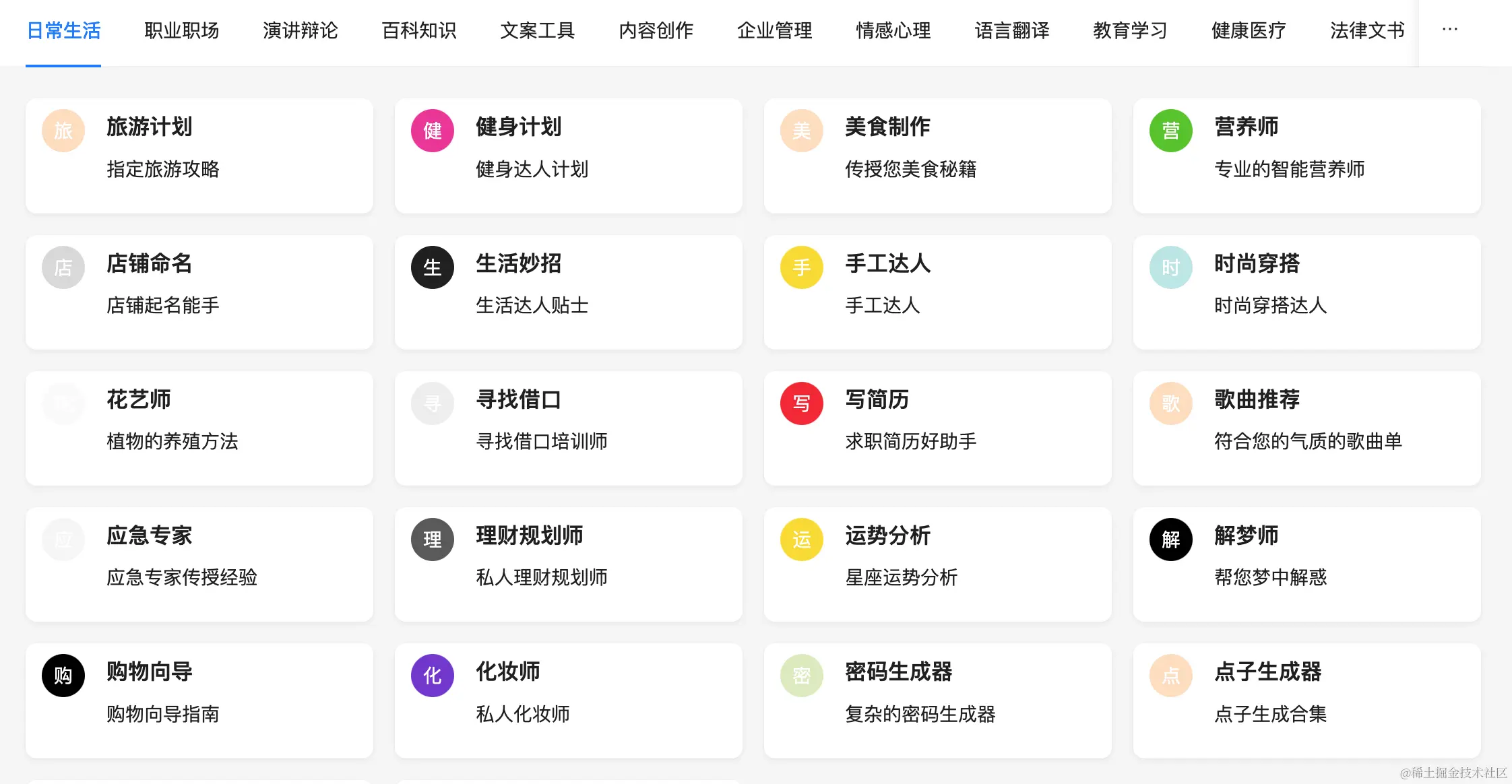Select the 文案工具 tab
1512x784 pixels.
click(537, 30)
